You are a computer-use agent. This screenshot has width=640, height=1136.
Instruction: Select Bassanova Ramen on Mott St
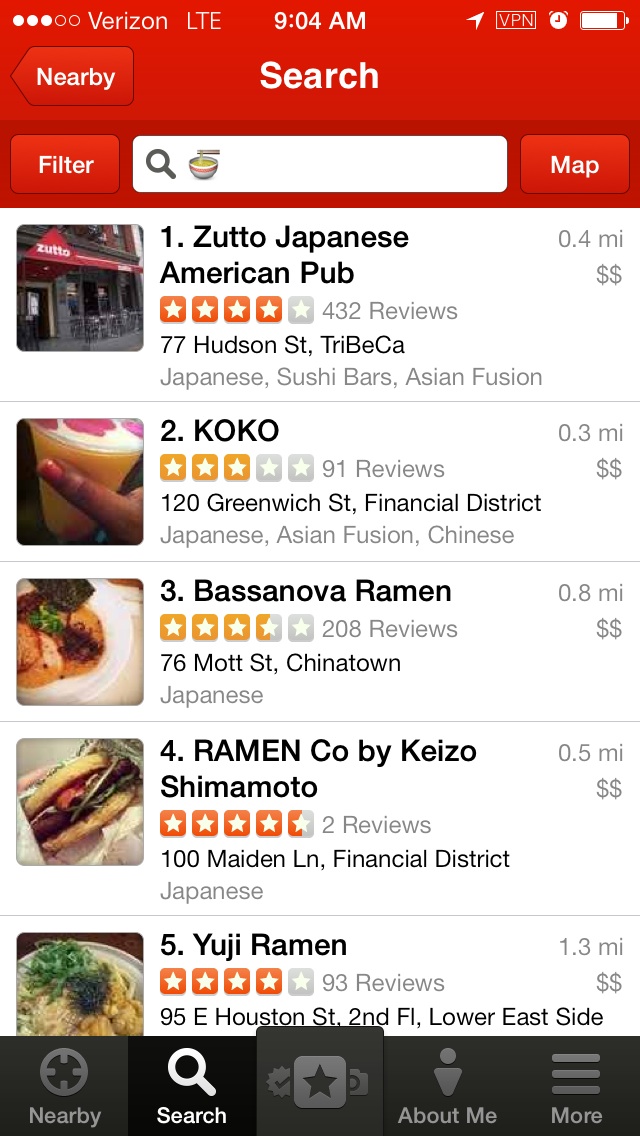(x=320, y=642)
